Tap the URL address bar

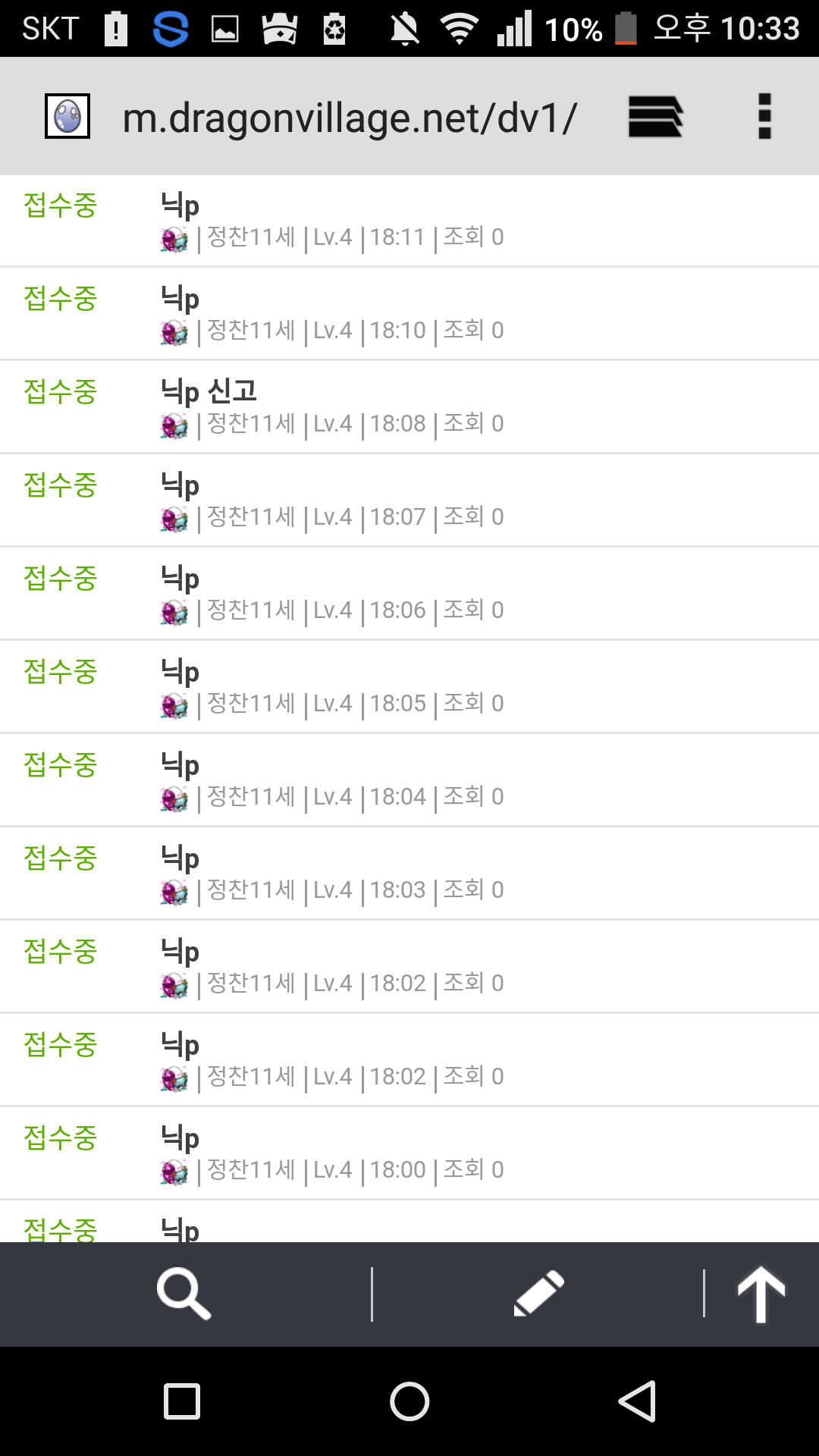coord(349,118)
